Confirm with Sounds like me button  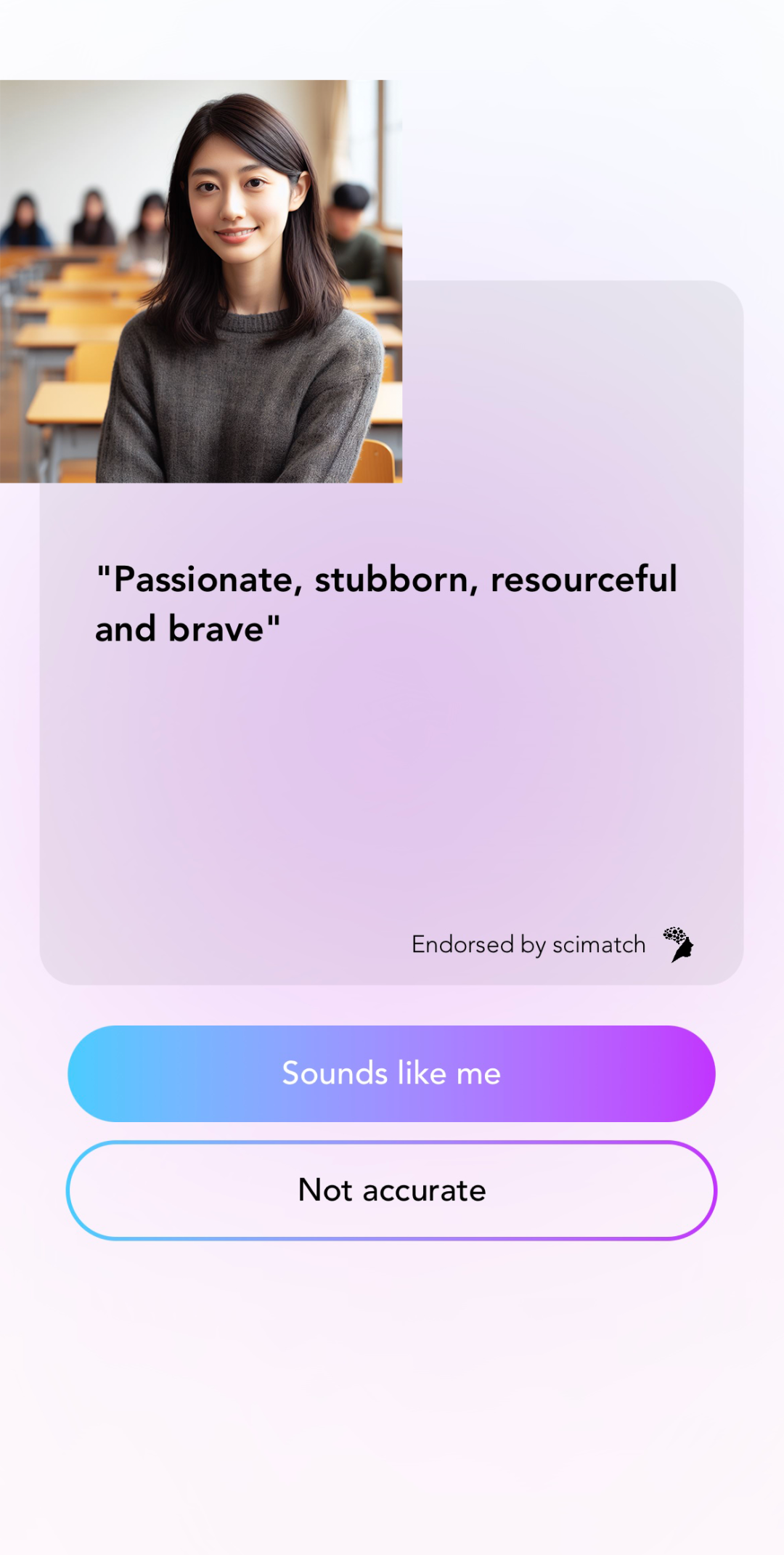(x=391, y=1073)
